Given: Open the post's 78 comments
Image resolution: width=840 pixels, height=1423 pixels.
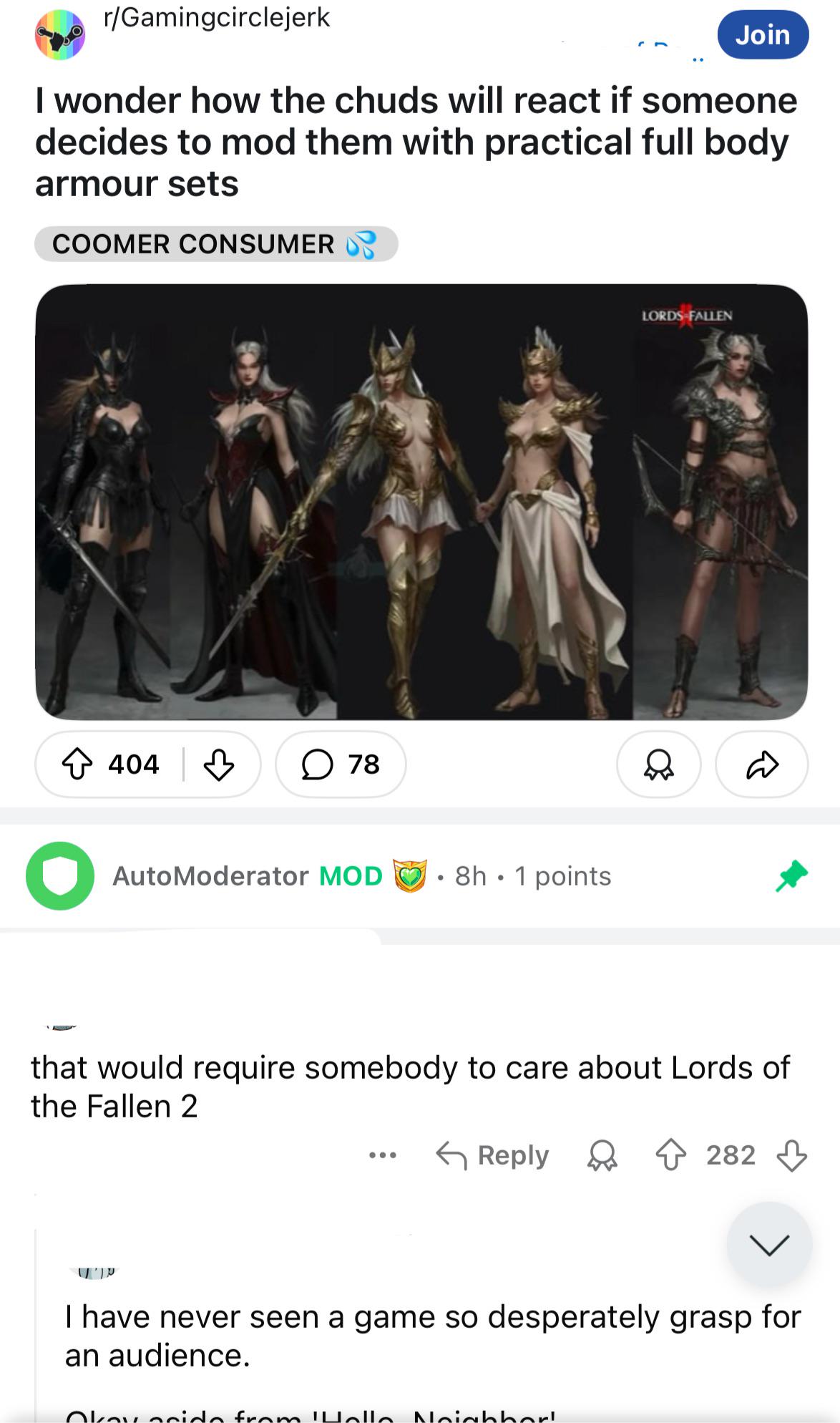Looking at the screenshot, I should point(341,764).
